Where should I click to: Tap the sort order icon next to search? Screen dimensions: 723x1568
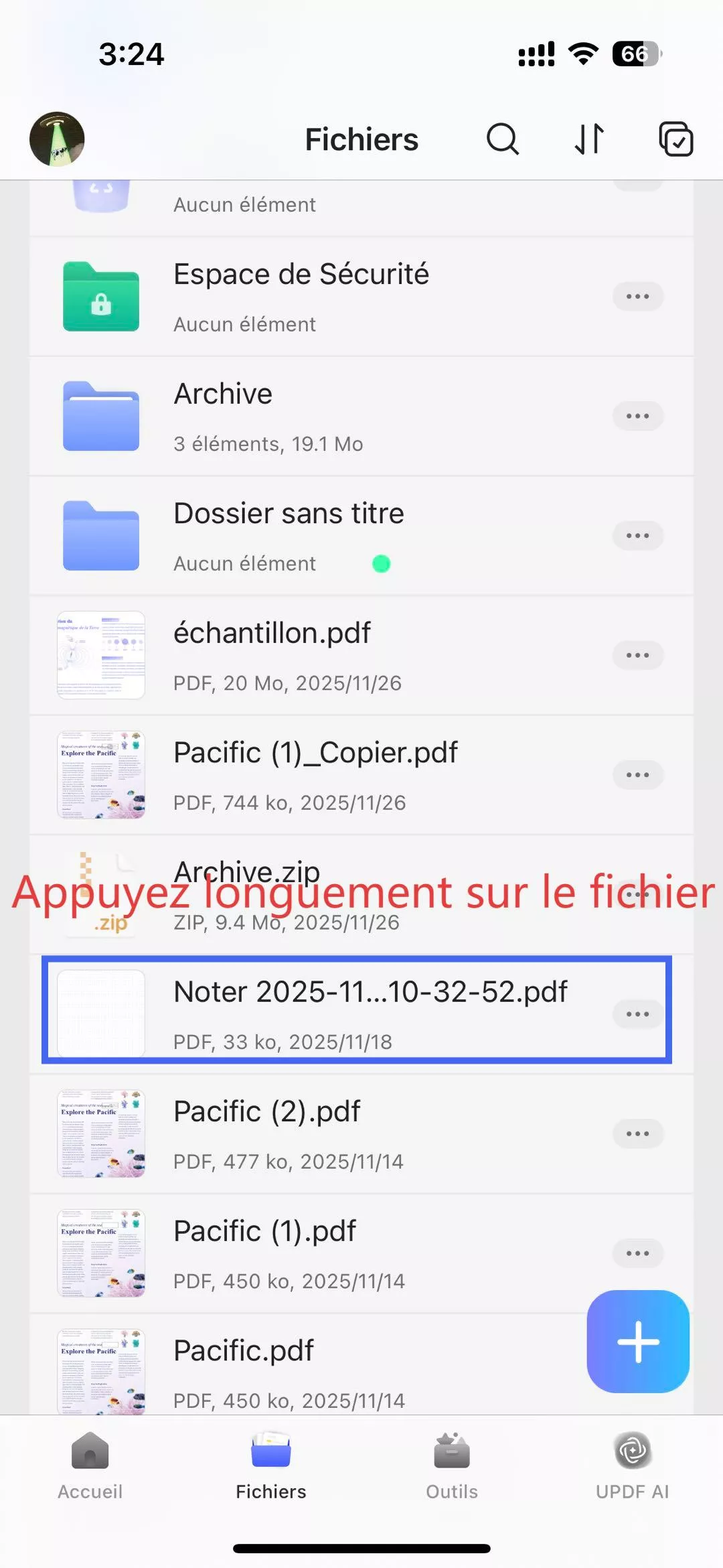588,139
